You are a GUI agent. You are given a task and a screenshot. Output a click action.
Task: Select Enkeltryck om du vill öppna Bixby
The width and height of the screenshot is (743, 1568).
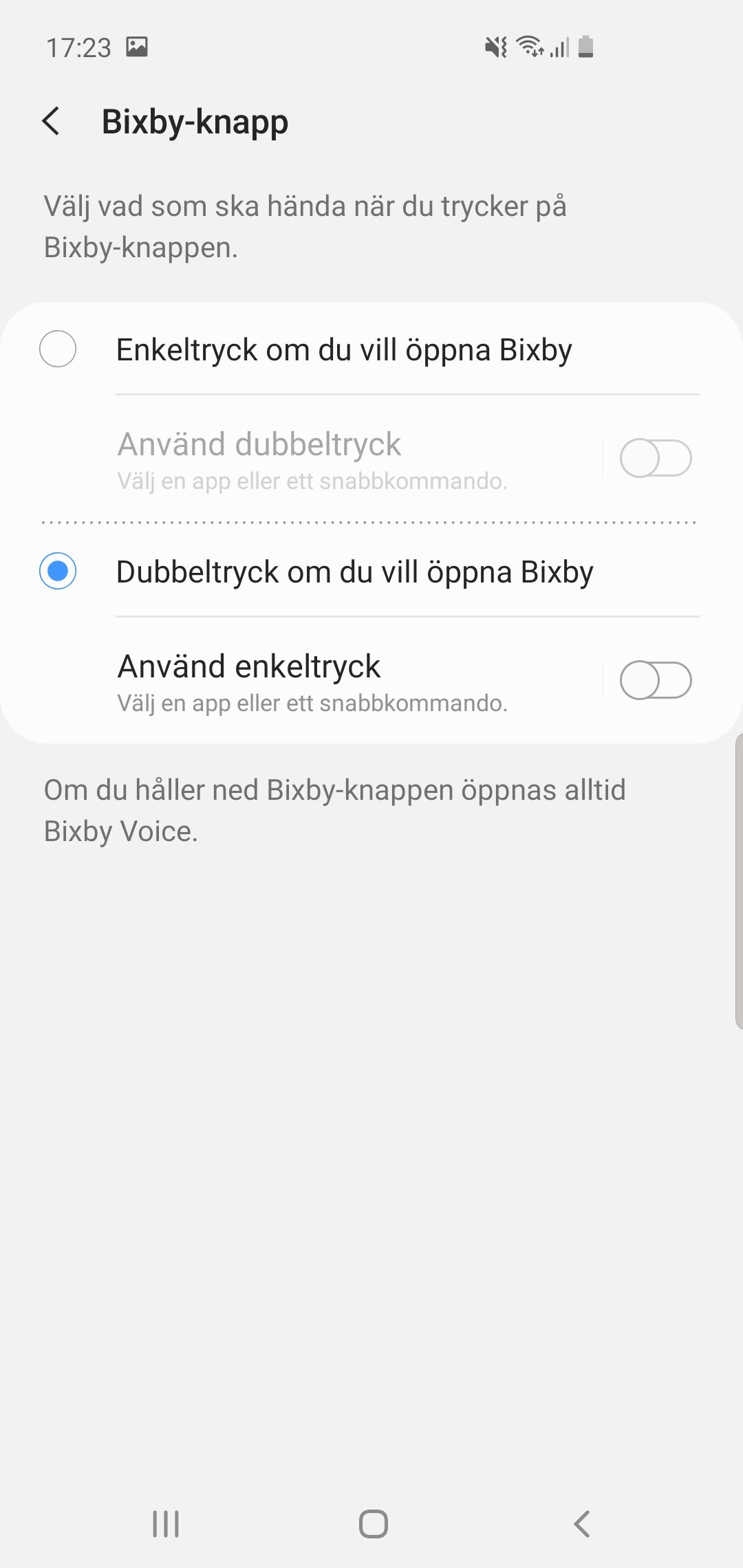point(58,349)
